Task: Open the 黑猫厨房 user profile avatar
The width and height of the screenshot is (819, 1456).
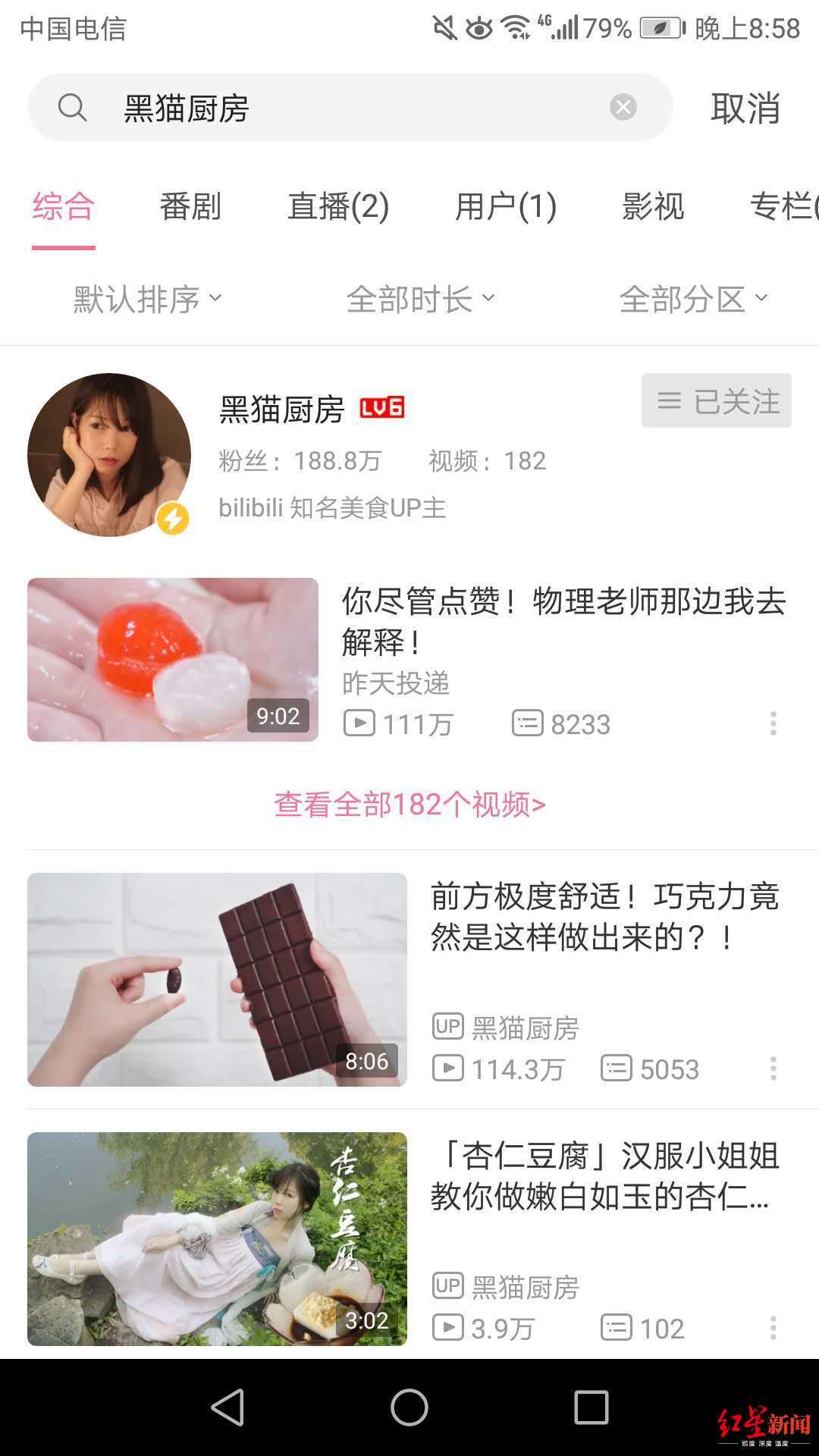Action: coord(109,455)
